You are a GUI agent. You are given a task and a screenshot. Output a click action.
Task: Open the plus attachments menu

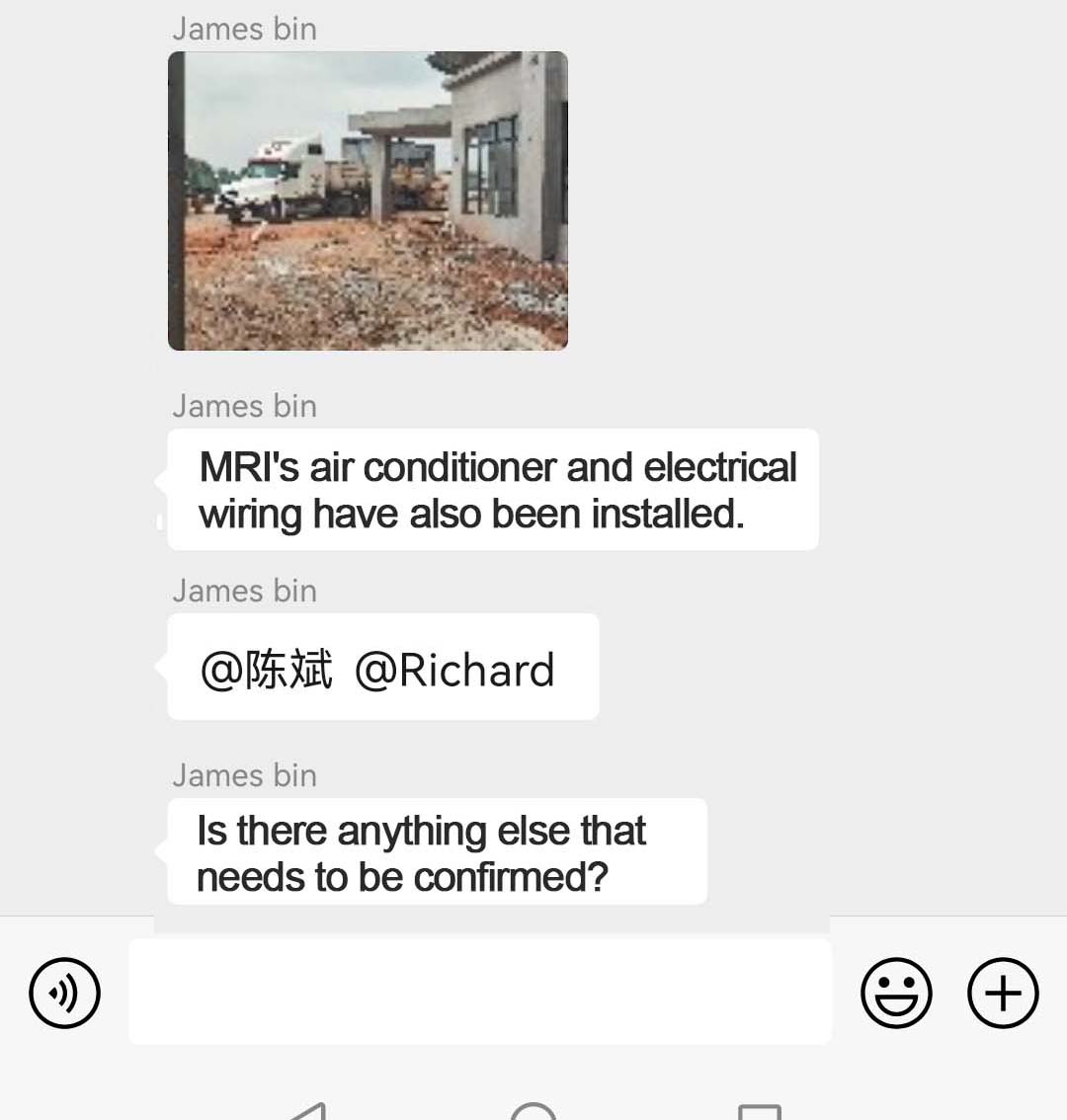pos(1003,993)
